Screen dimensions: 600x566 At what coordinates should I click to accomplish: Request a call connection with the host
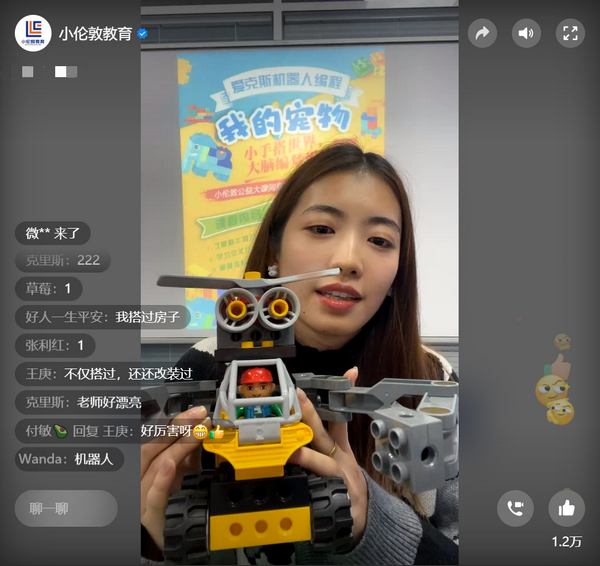515,508
